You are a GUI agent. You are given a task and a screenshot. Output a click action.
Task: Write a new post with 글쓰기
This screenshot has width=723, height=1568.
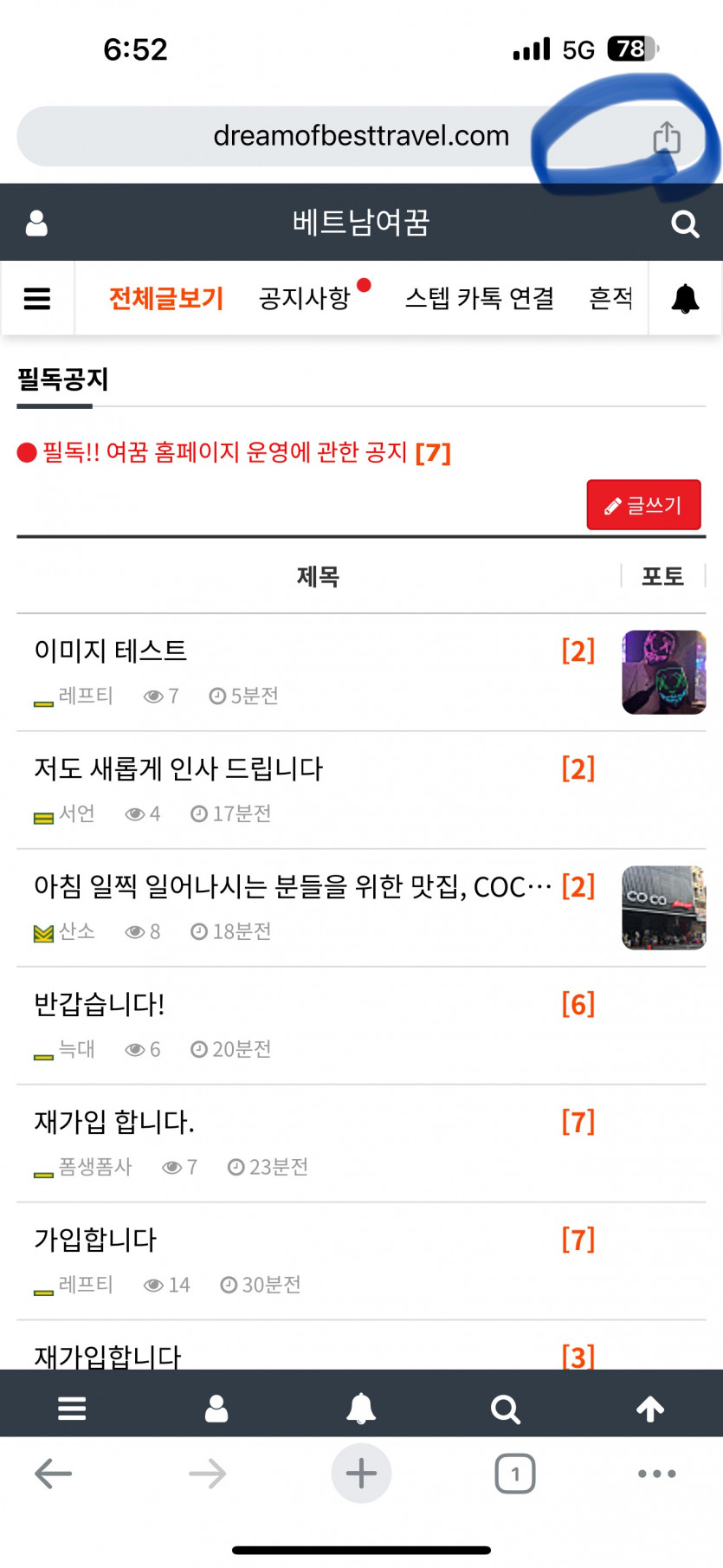coord(643,505)
